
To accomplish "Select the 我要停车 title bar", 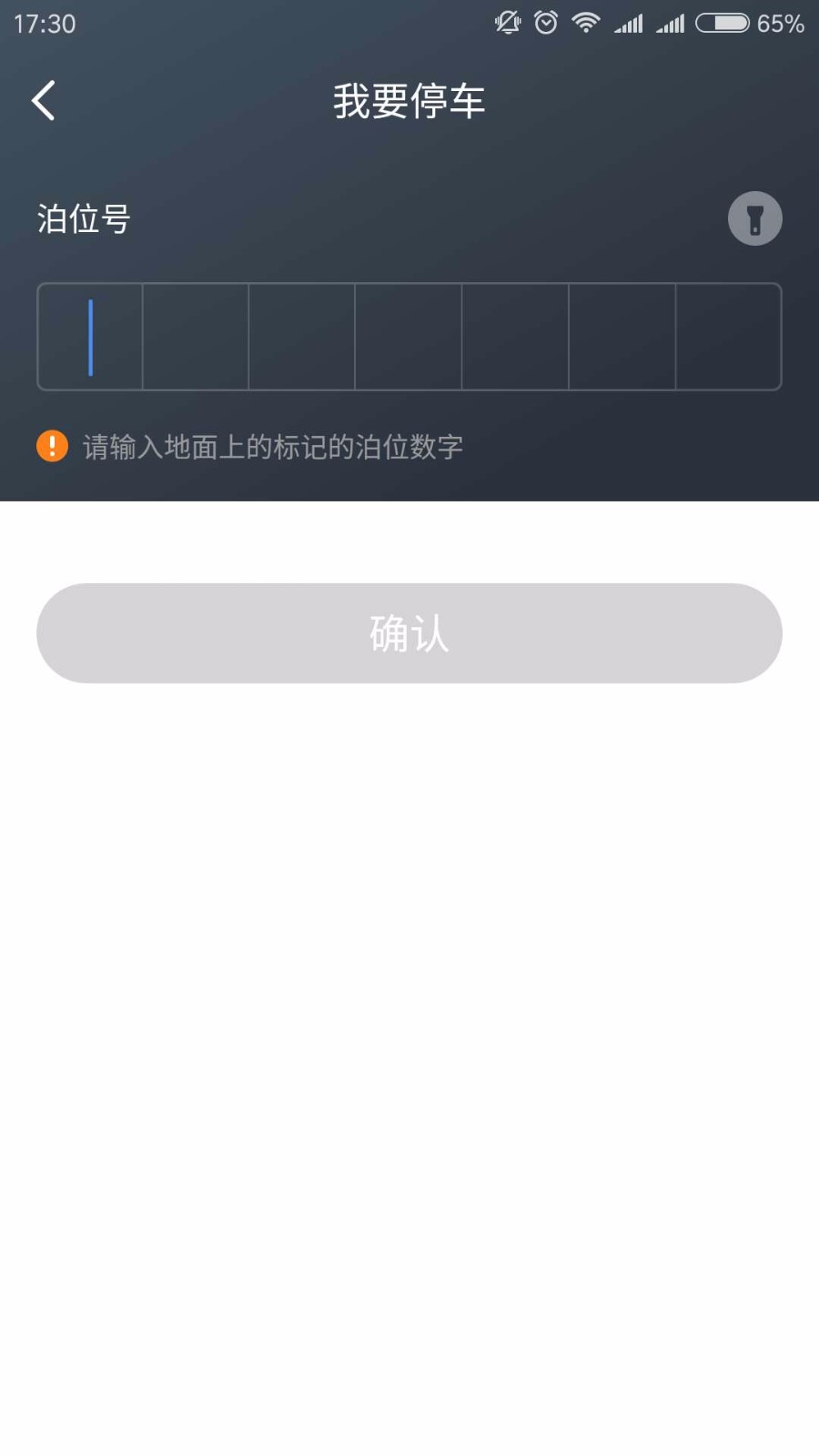I will click(409, 101).
